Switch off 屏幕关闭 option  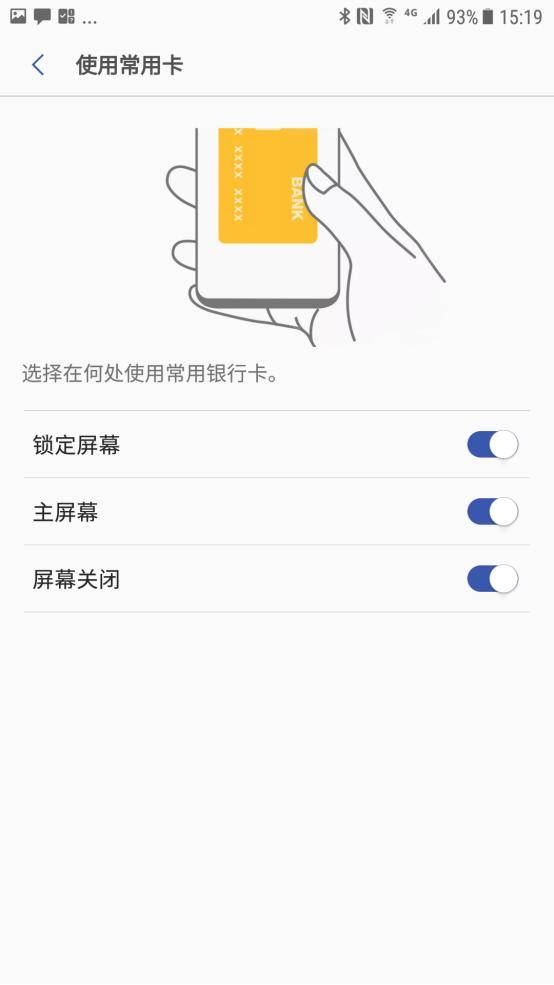point(492,579)
